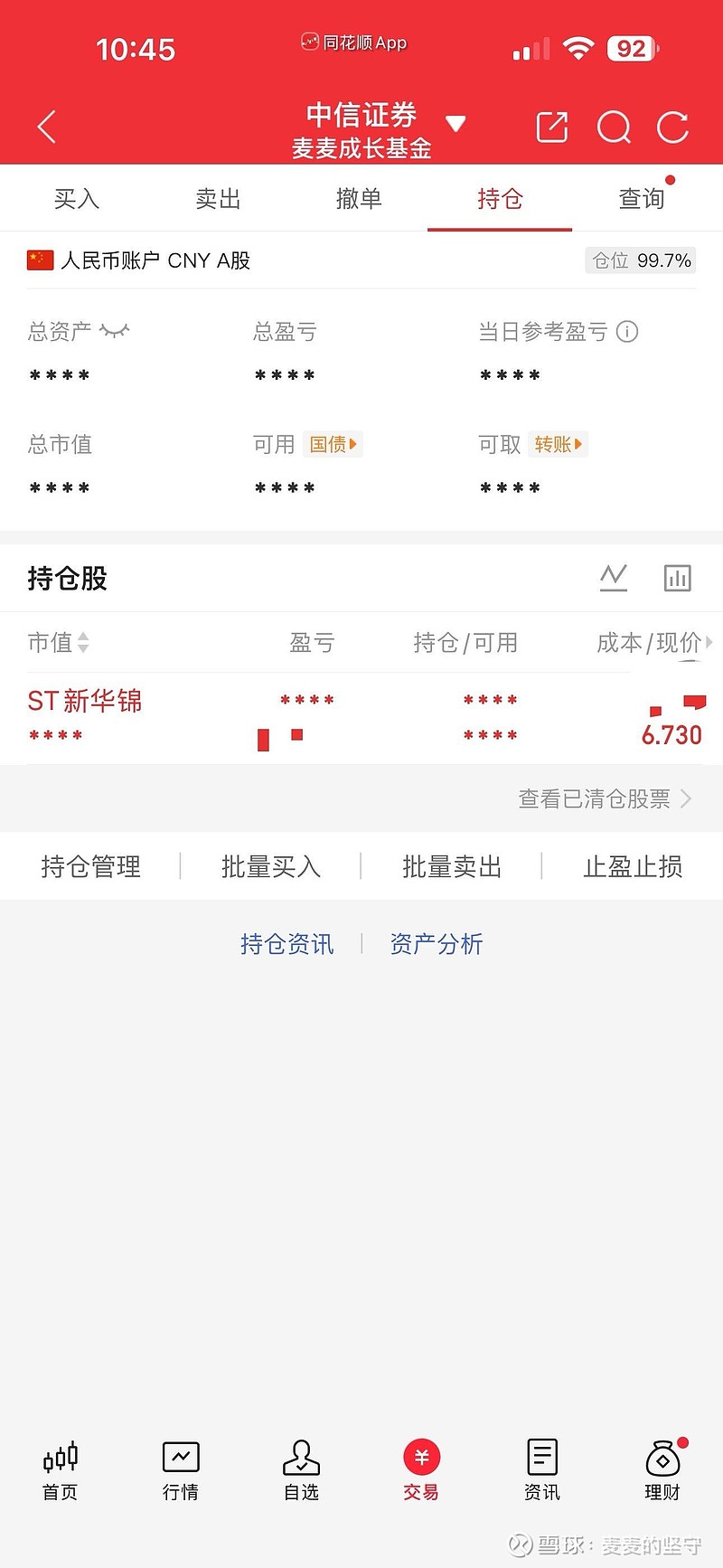Go back using the left arrow
Viewport: 723px width, 1568px height.
[45, 127]
